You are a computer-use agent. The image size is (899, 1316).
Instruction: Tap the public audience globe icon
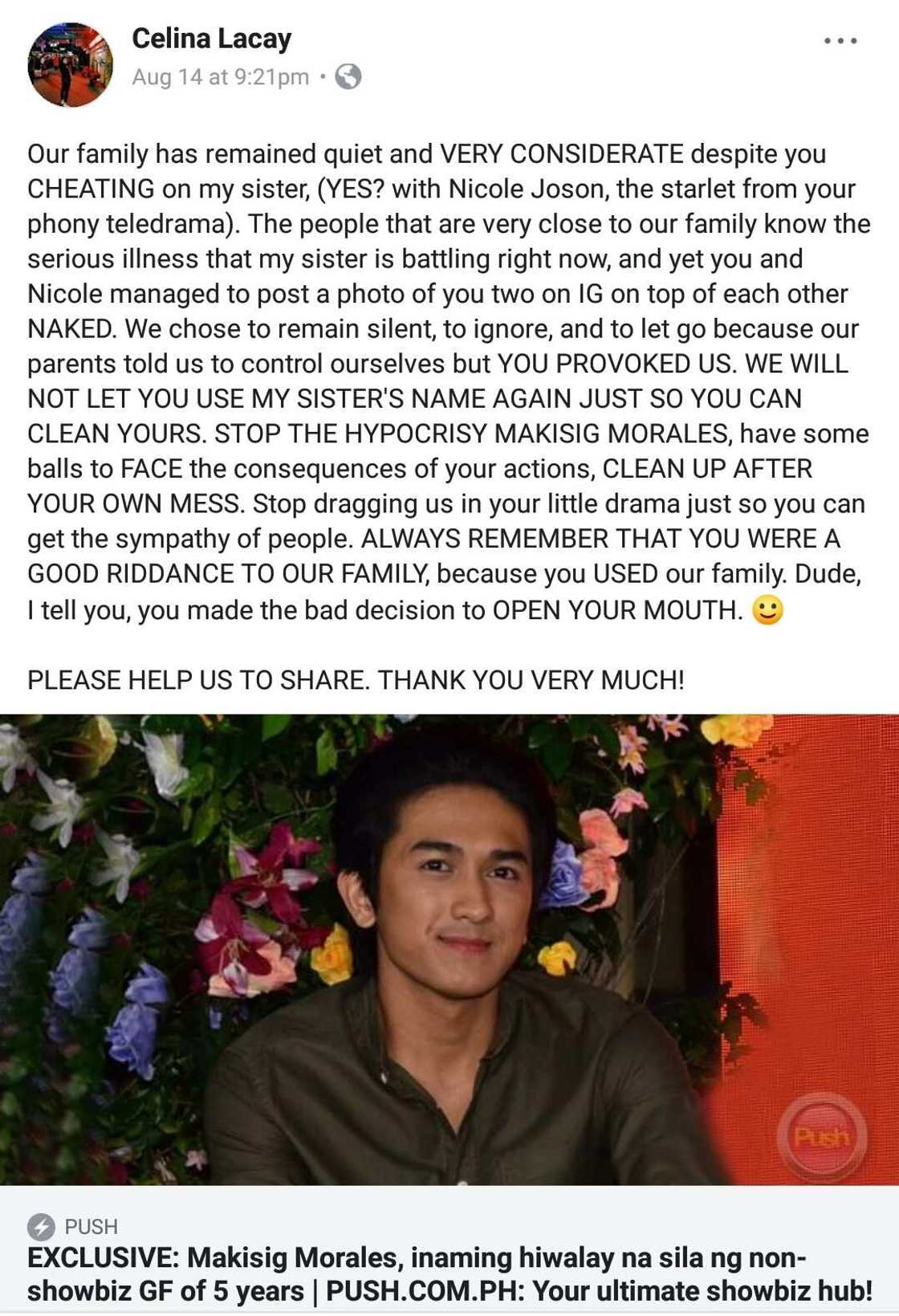point(348,77)
